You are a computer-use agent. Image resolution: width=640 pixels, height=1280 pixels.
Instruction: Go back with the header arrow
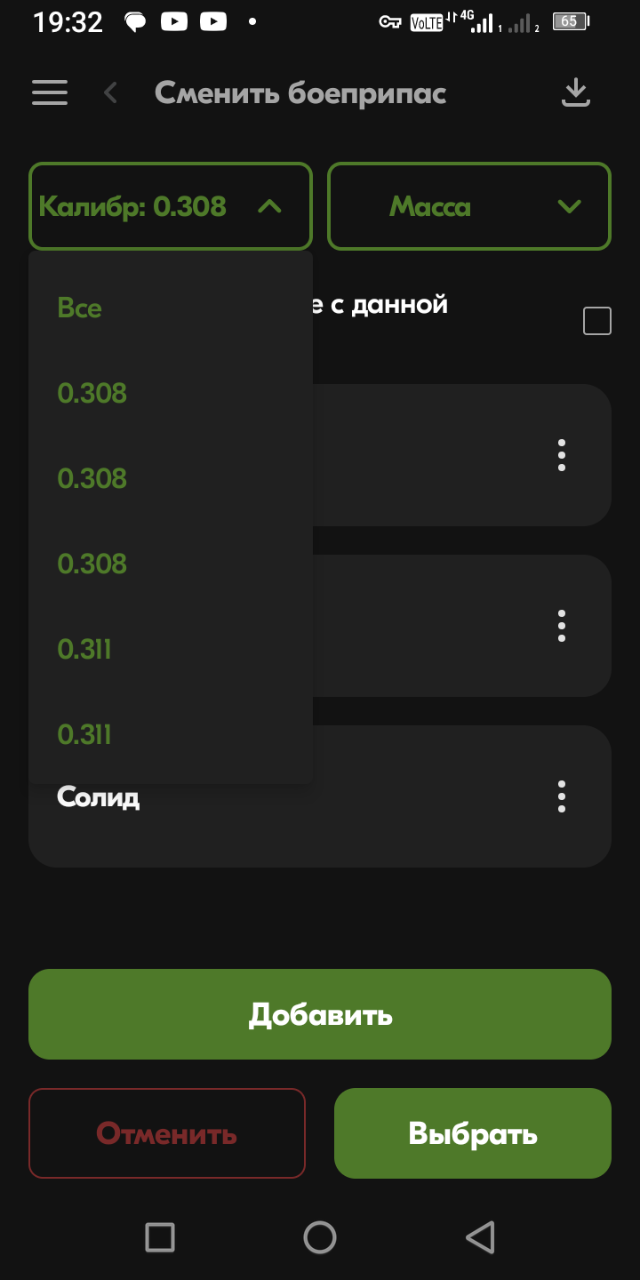(x=111, y=93)
